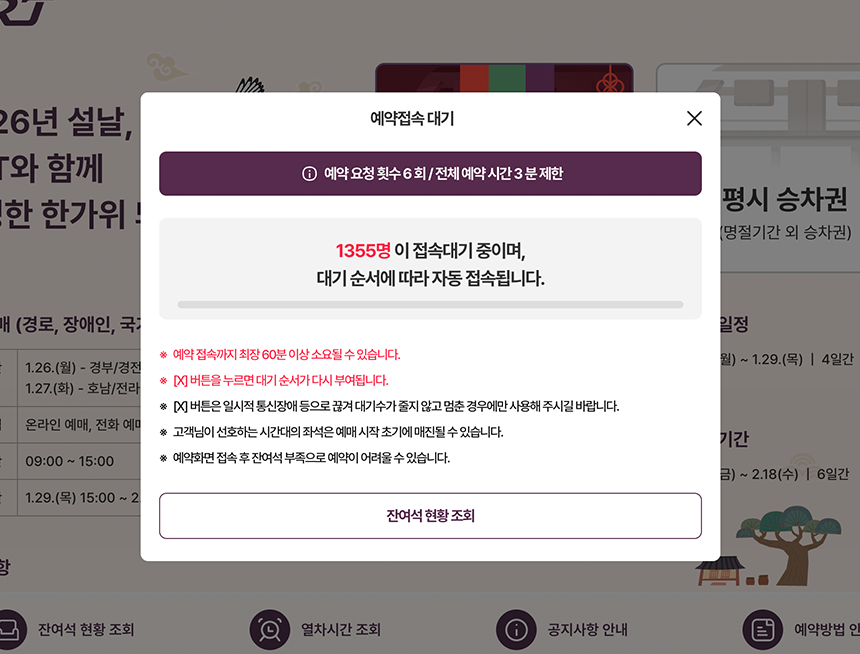This screenshot has width=860, height=654.
Task: Close the 예약접속 대기 dialog
Action: [x=694, y=118]
